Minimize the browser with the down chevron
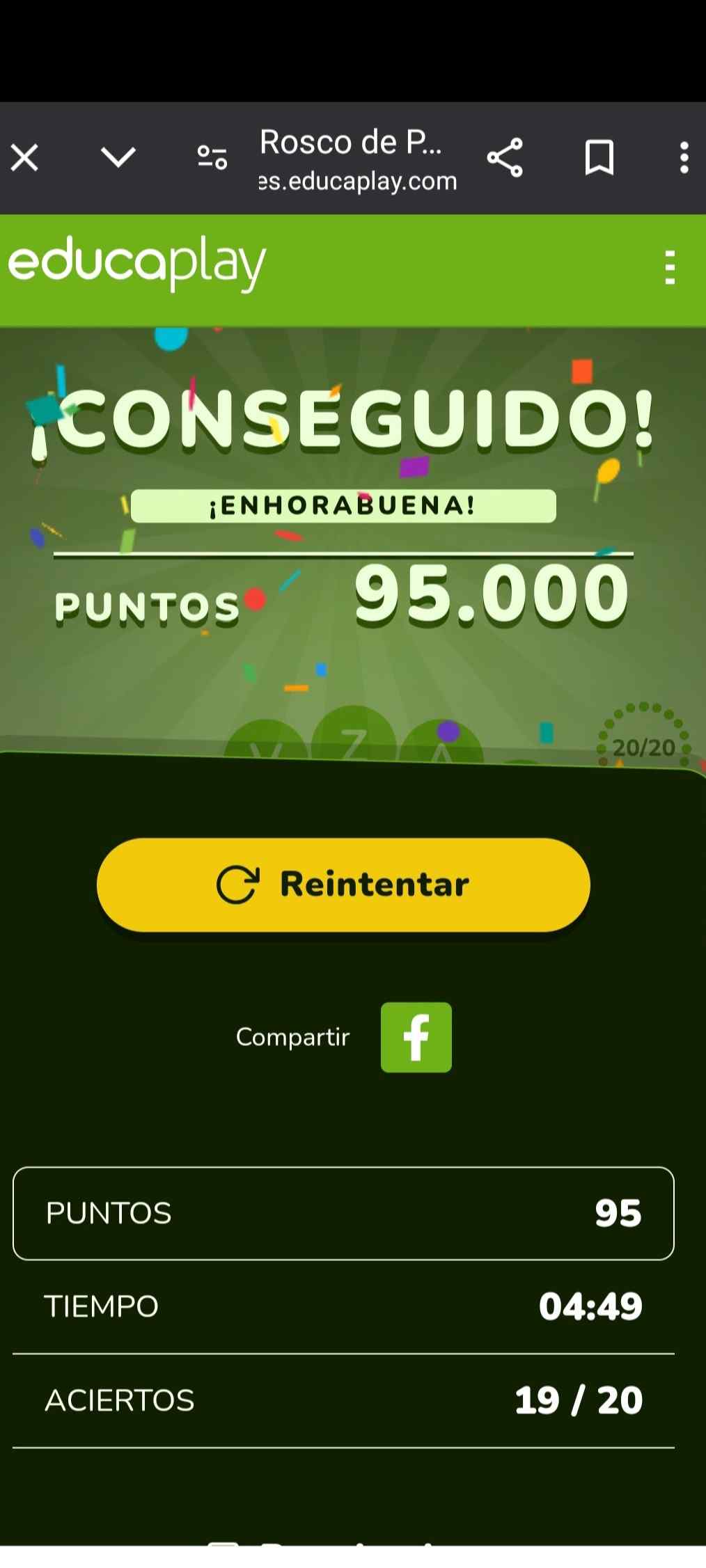Image resolution: width=706 pixels, height=1568 pixels. tap(118, 157)
